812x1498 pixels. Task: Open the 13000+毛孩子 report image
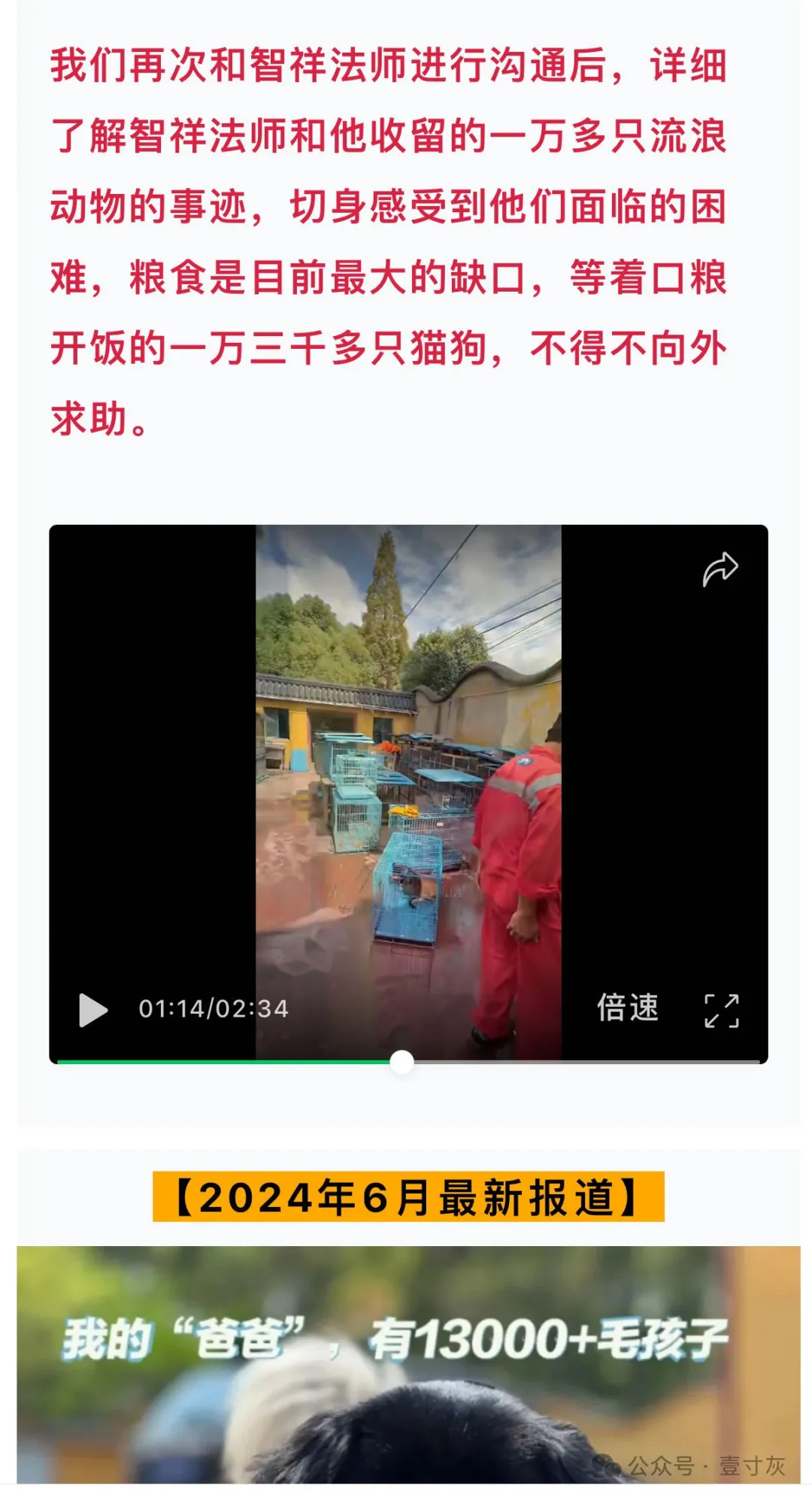click(408, 1364)
